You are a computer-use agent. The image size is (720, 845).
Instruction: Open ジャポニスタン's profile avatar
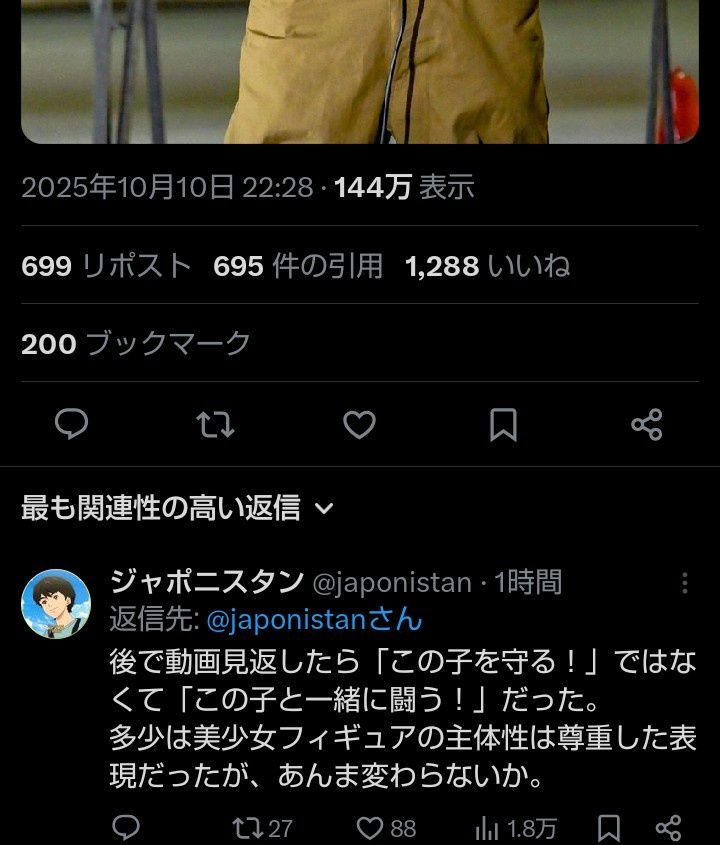pos(56,604)
